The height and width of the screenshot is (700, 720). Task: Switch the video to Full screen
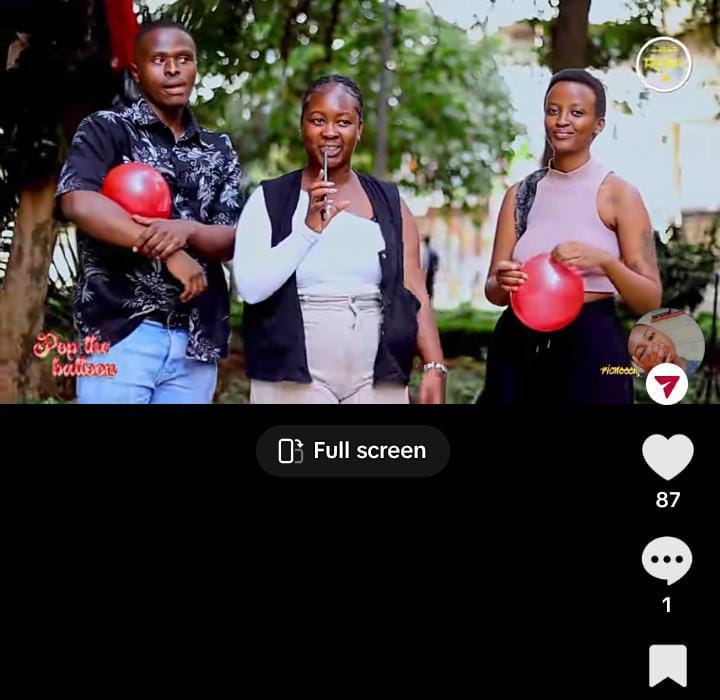click(352, 451)
